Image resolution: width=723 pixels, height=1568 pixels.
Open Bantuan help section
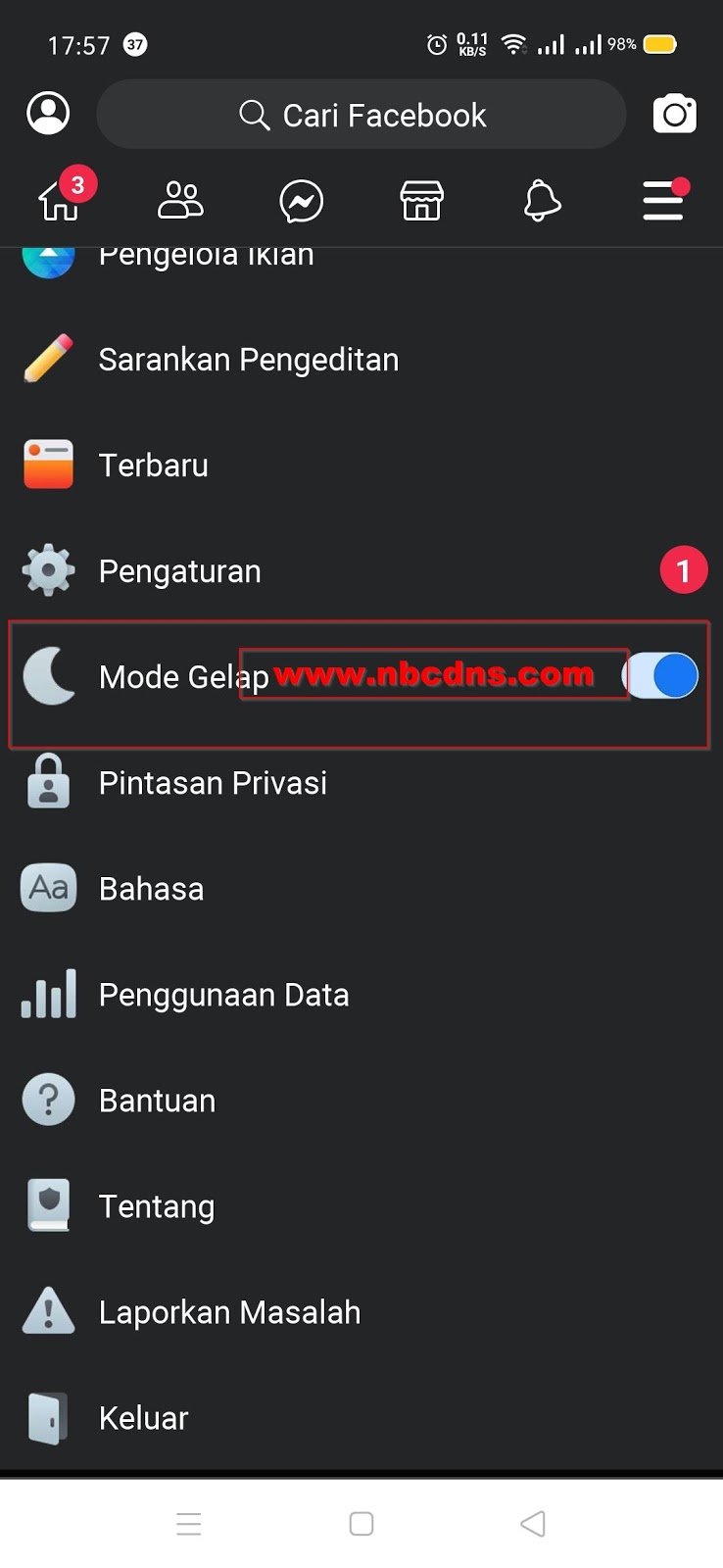click(x=157, y=1100)
